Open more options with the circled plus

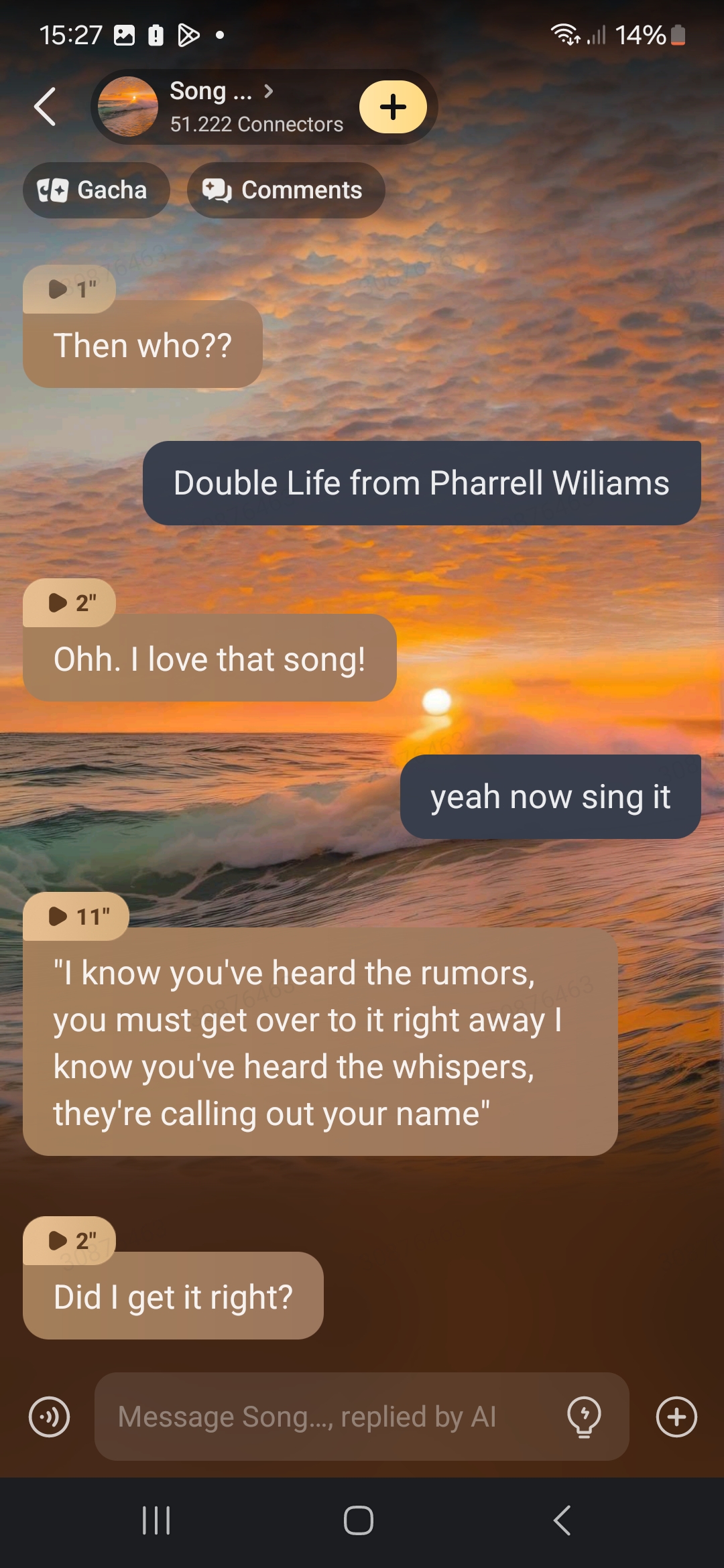(x=676, y=1417)
